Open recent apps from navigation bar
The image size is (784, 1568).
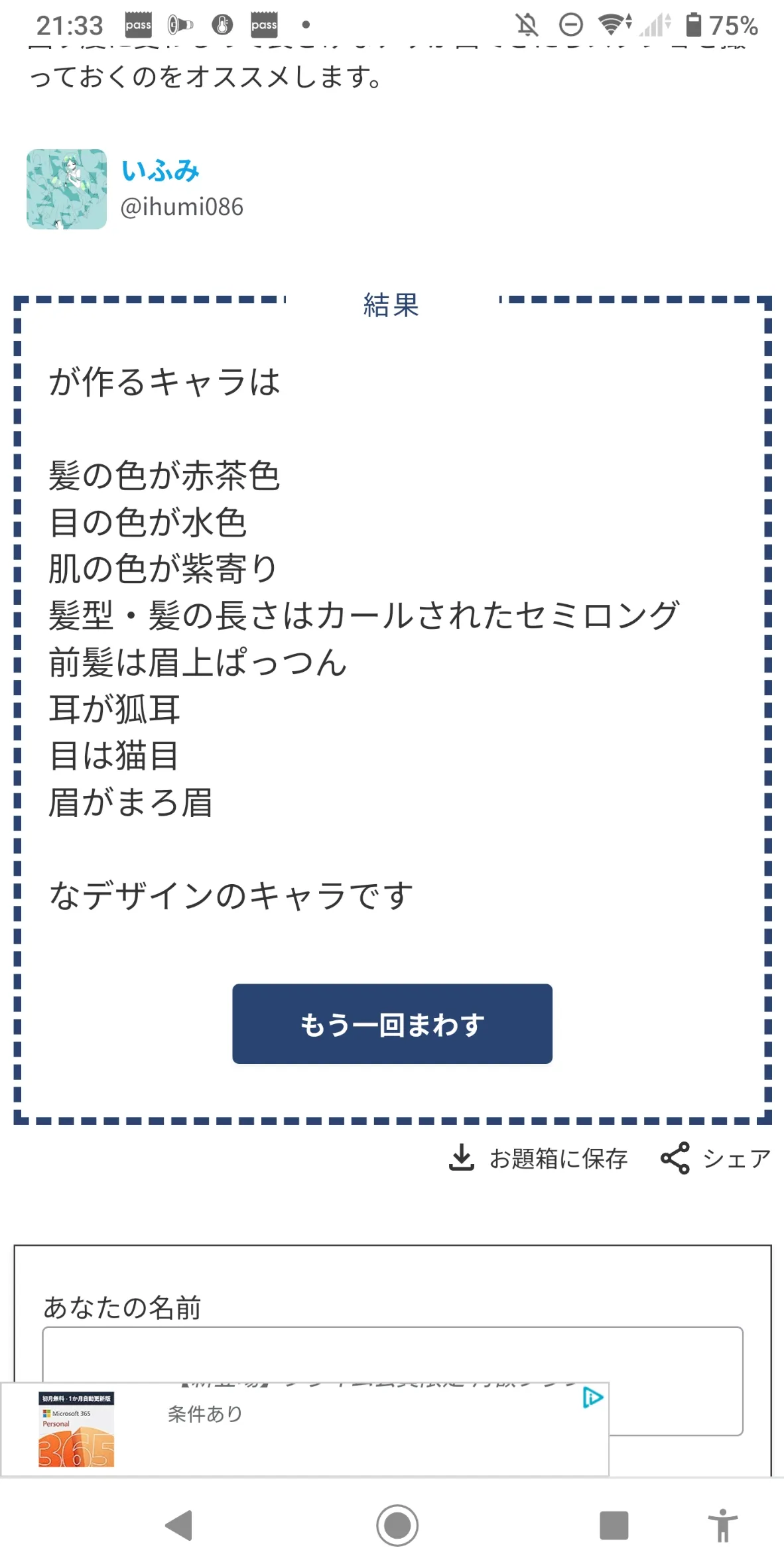click(614, 1525)
